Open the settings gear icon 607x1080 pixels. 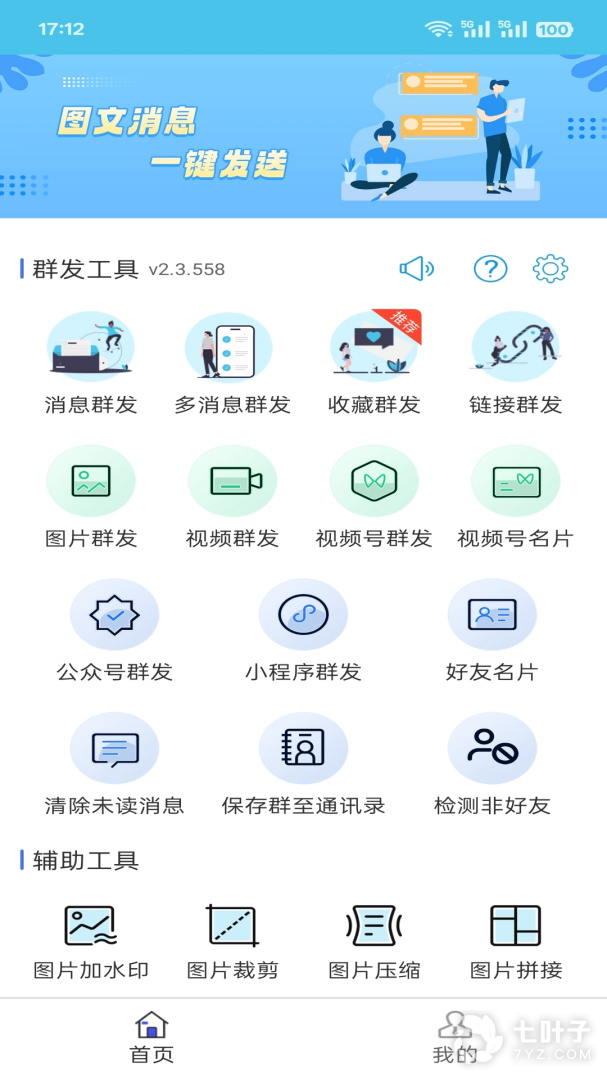[550, 268]
